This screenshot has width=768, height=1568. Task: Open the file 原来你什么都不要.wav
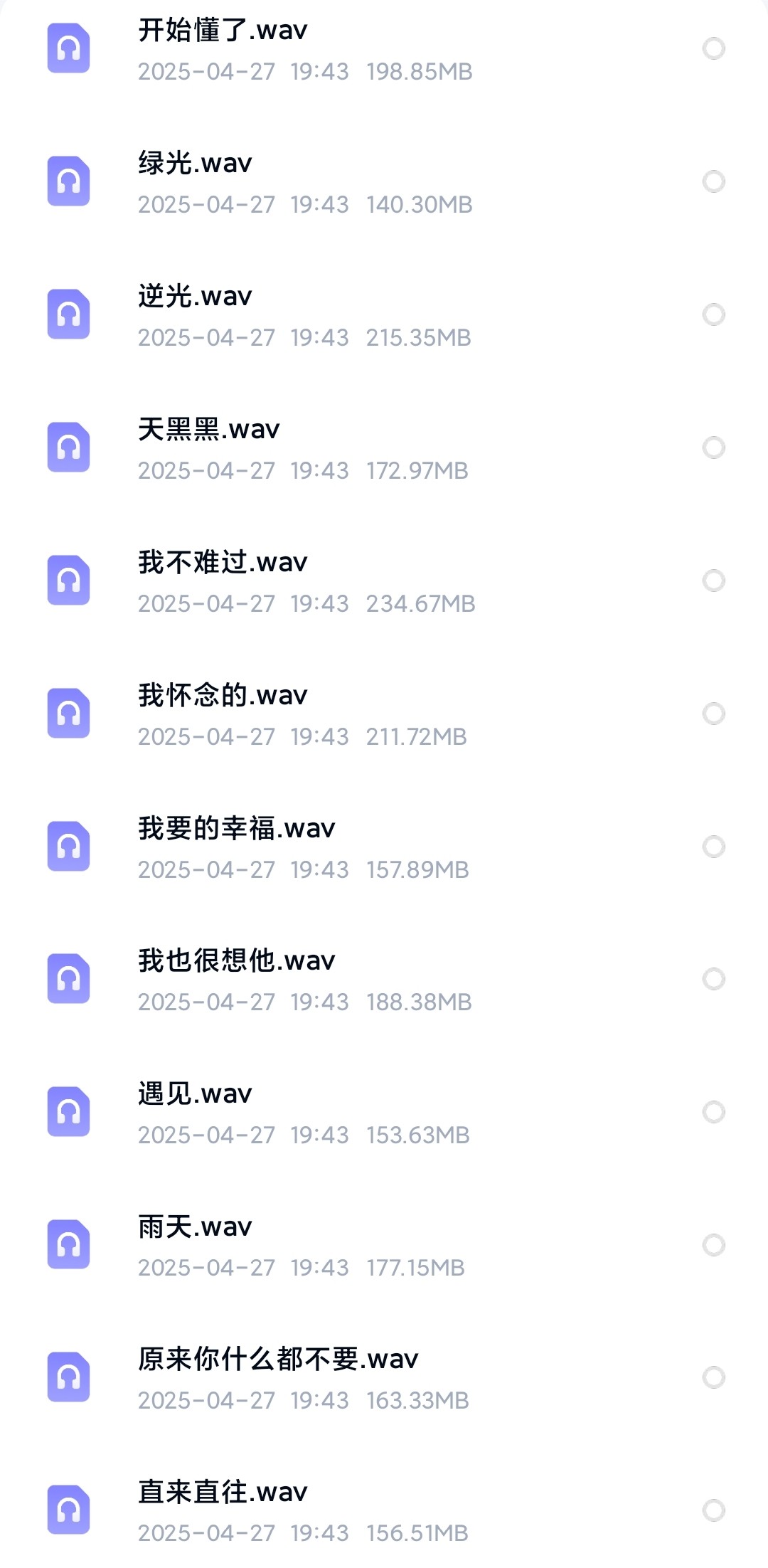(x=278, y=1360)
